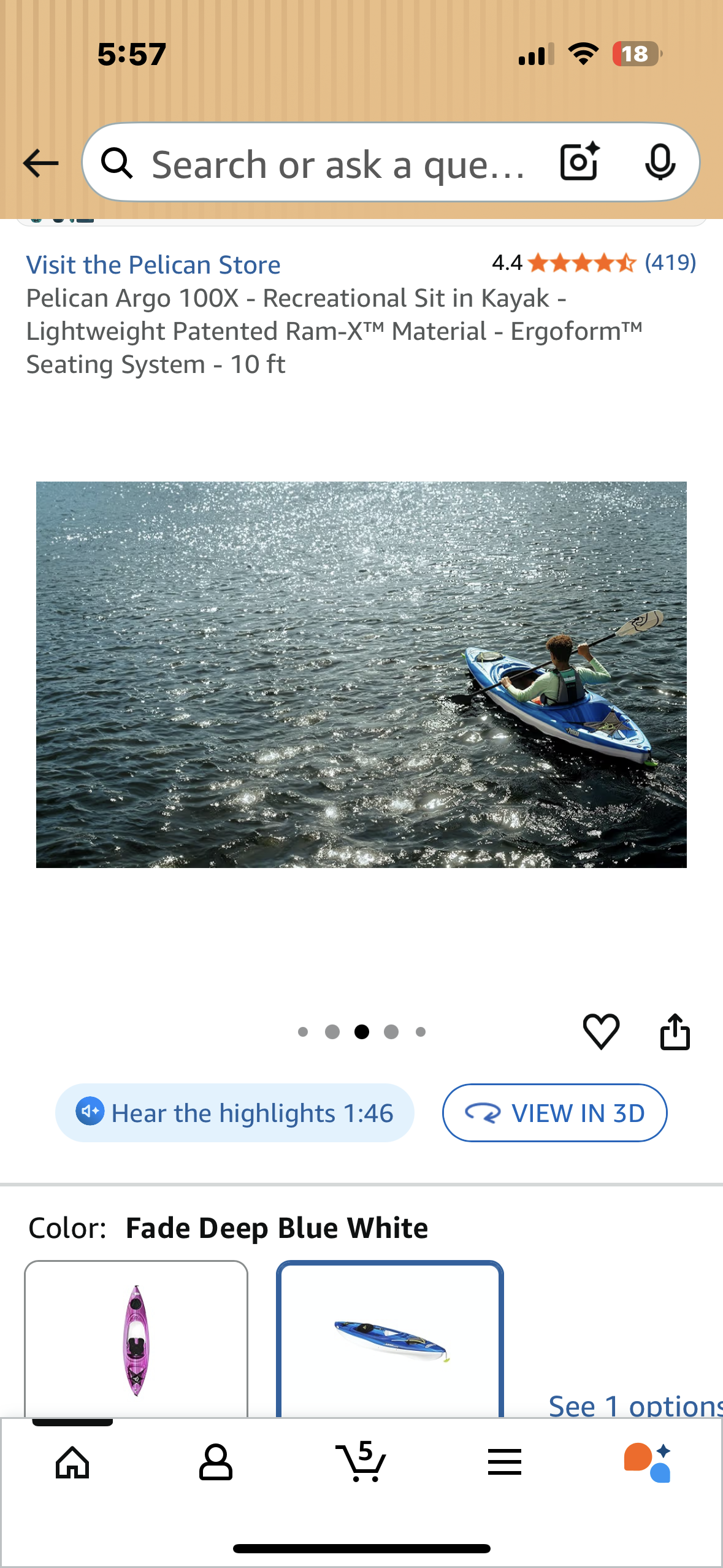Viewport: 723px width, 1568px height.
Task: Launch VIEW IN 3D mode
Action: (554, 1112)
